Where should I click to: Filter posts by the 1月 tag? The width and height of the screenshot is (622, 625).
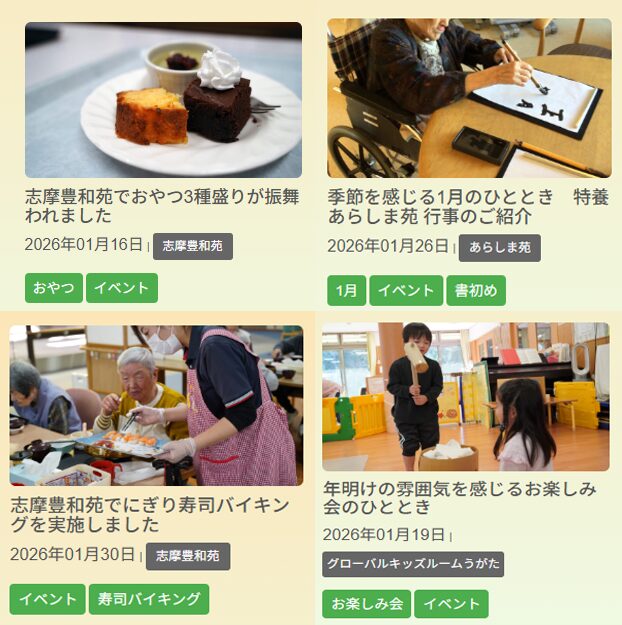346,291
